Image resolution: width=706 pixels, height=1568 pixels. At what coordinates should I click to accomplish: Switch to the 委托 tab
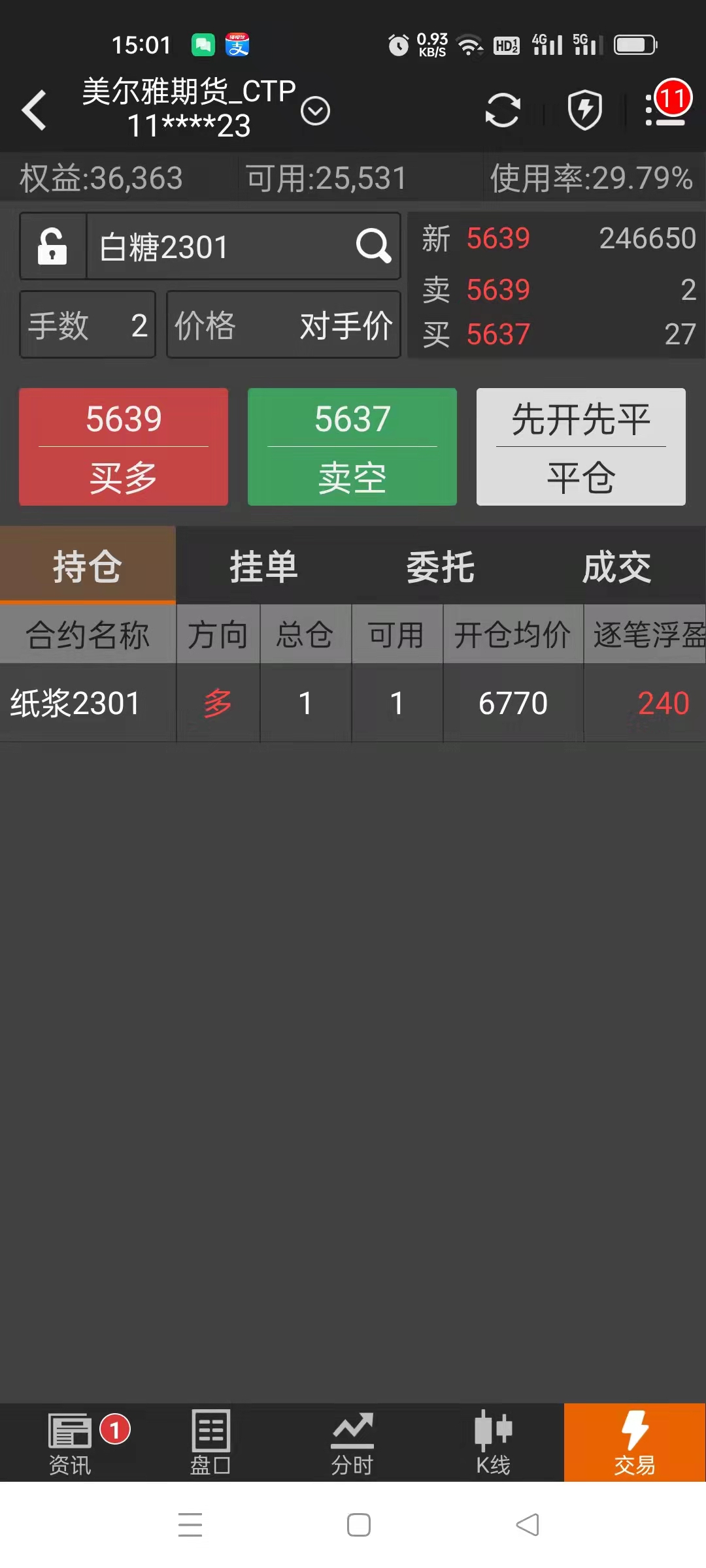pos(440,566)
